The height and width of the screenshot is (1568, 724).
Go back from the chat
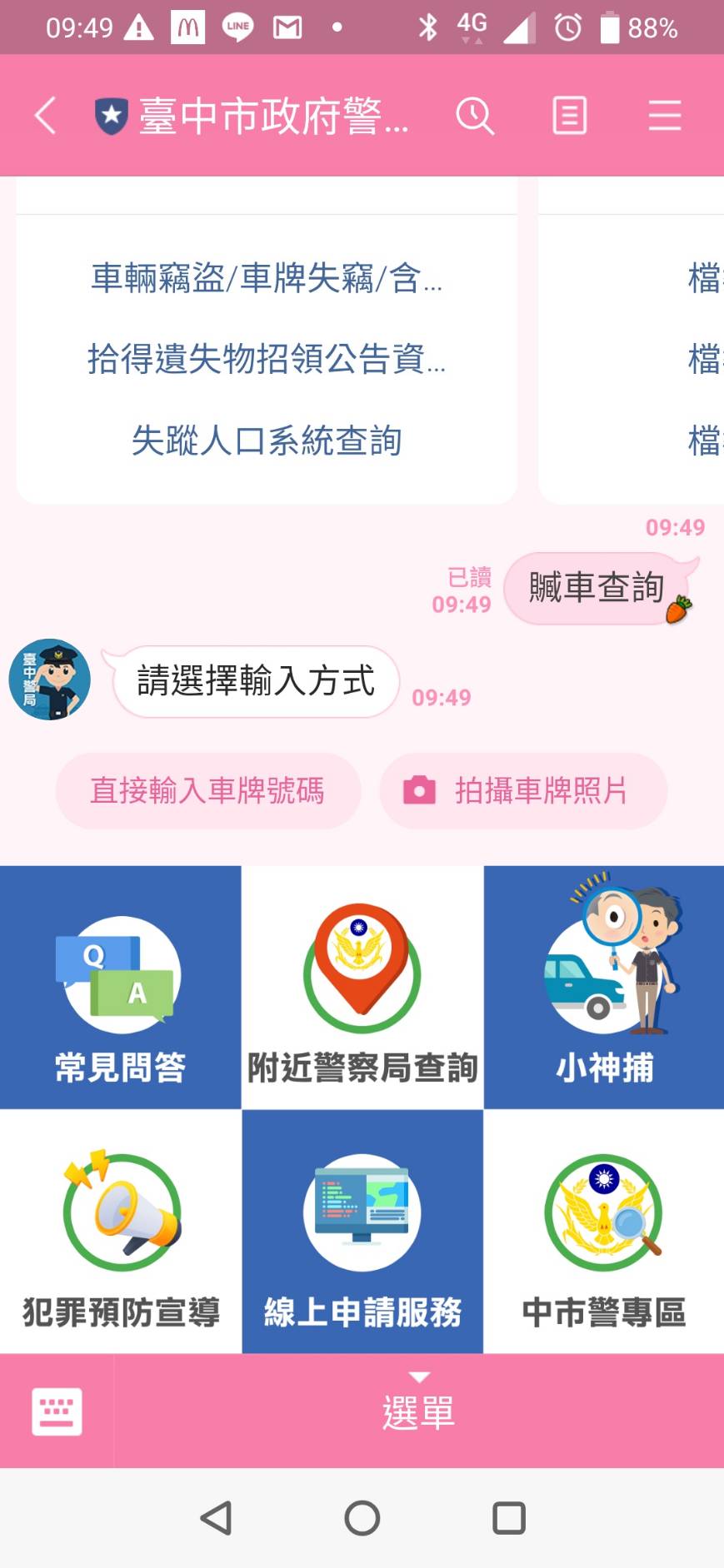46,115
